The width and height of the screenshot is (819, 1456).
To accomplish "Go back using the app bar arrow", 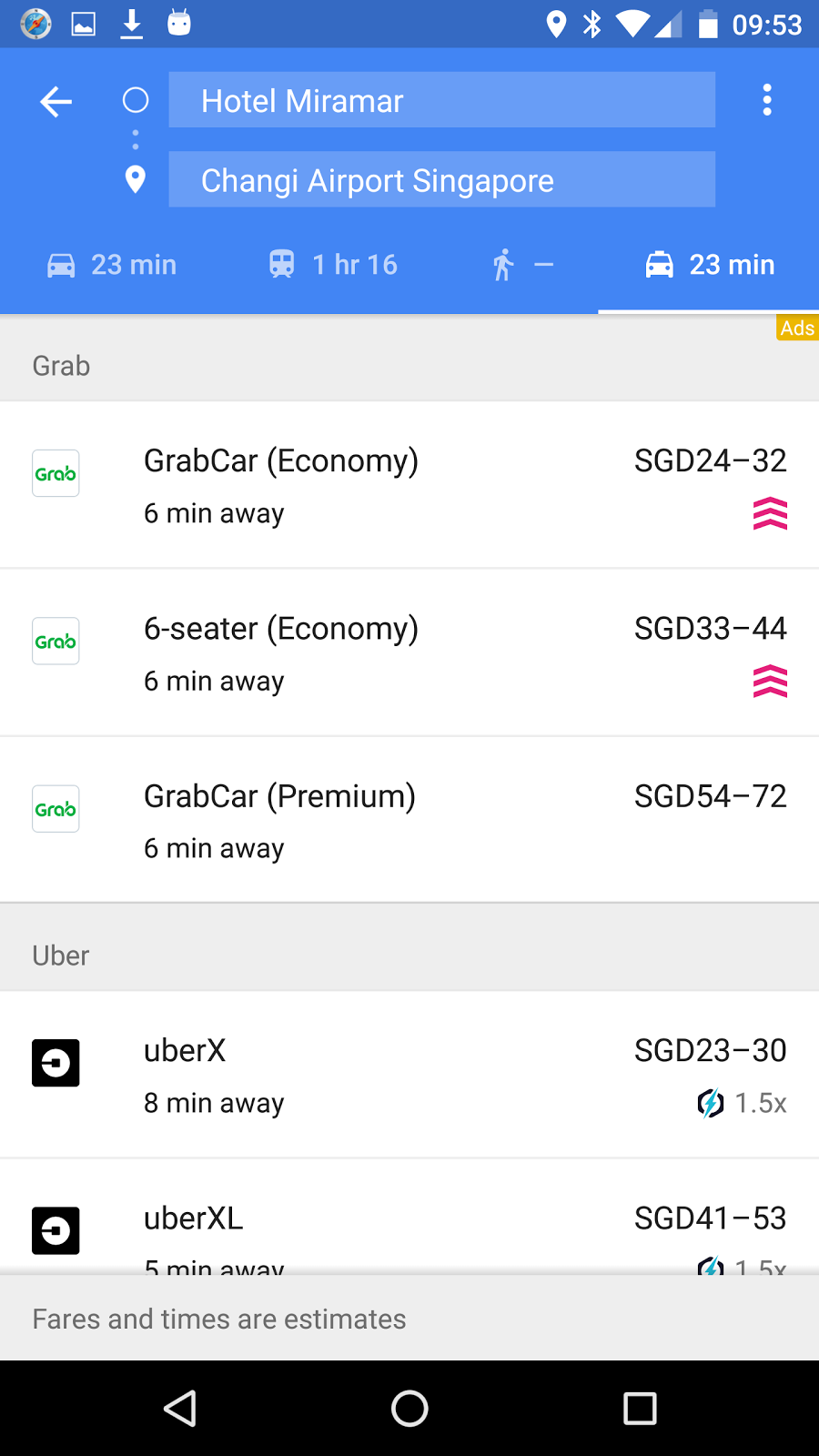I will click(x=56, y=101).
